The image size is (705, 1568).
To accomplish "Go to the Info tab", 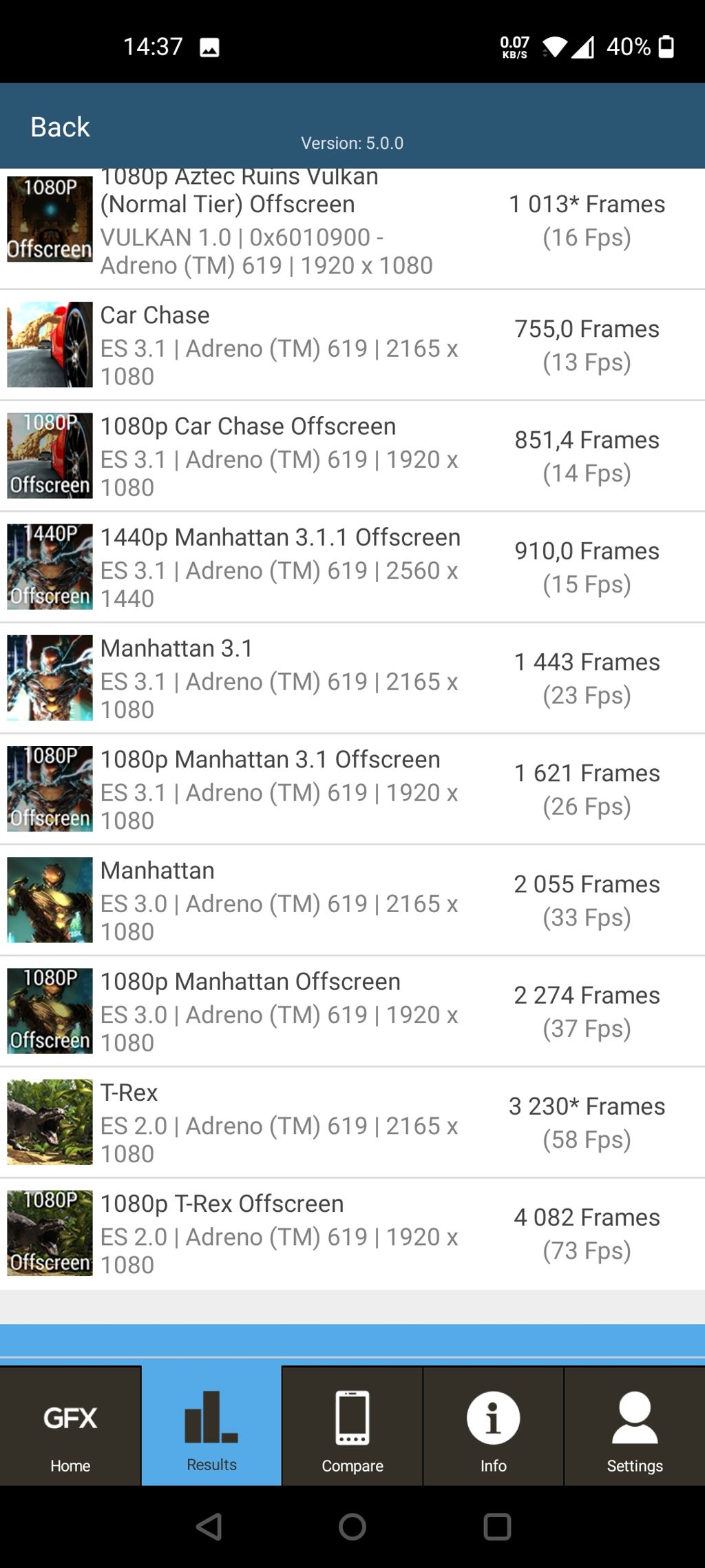I will coord(493,1426).
